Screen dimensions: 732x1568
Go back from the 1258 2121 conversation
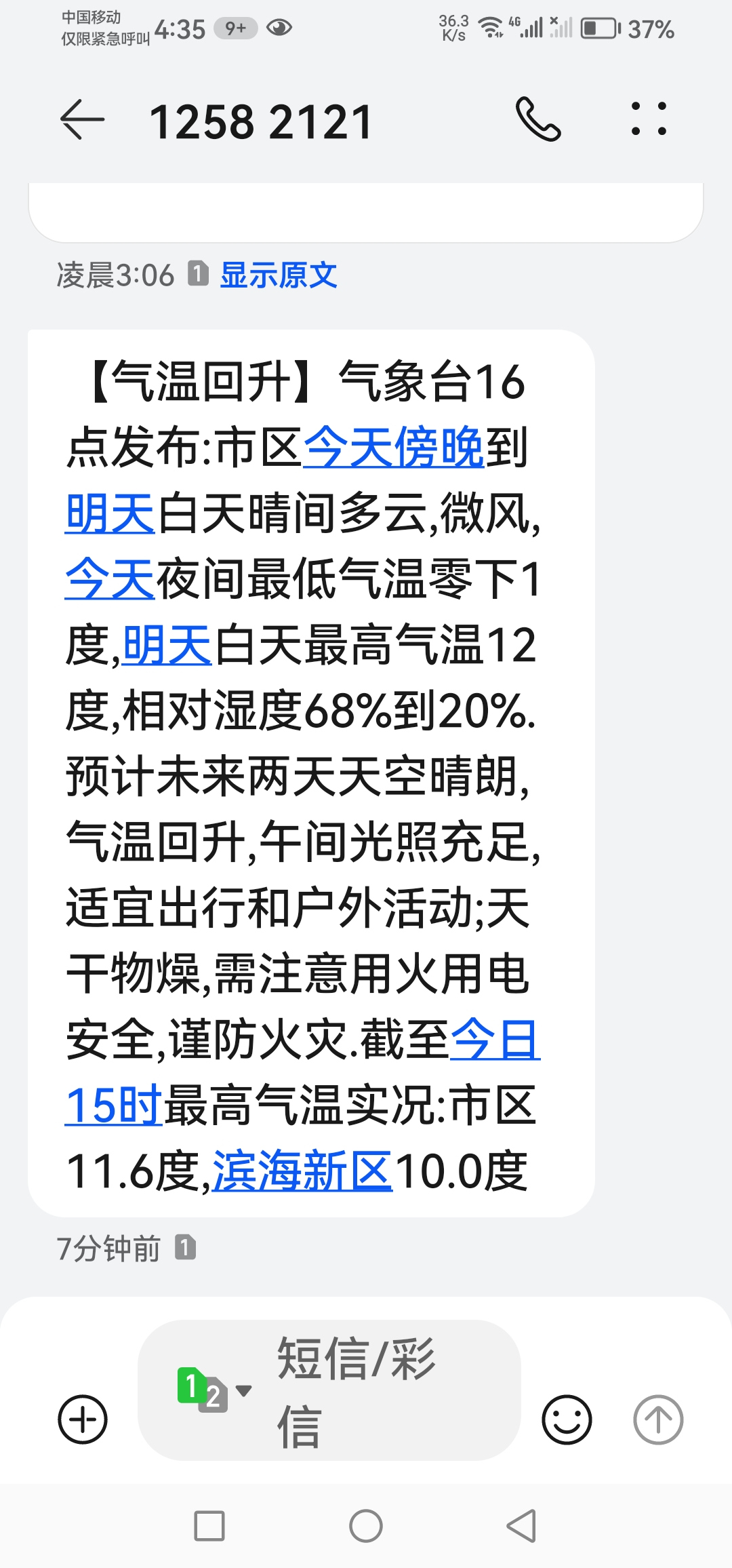click(83, 120)
